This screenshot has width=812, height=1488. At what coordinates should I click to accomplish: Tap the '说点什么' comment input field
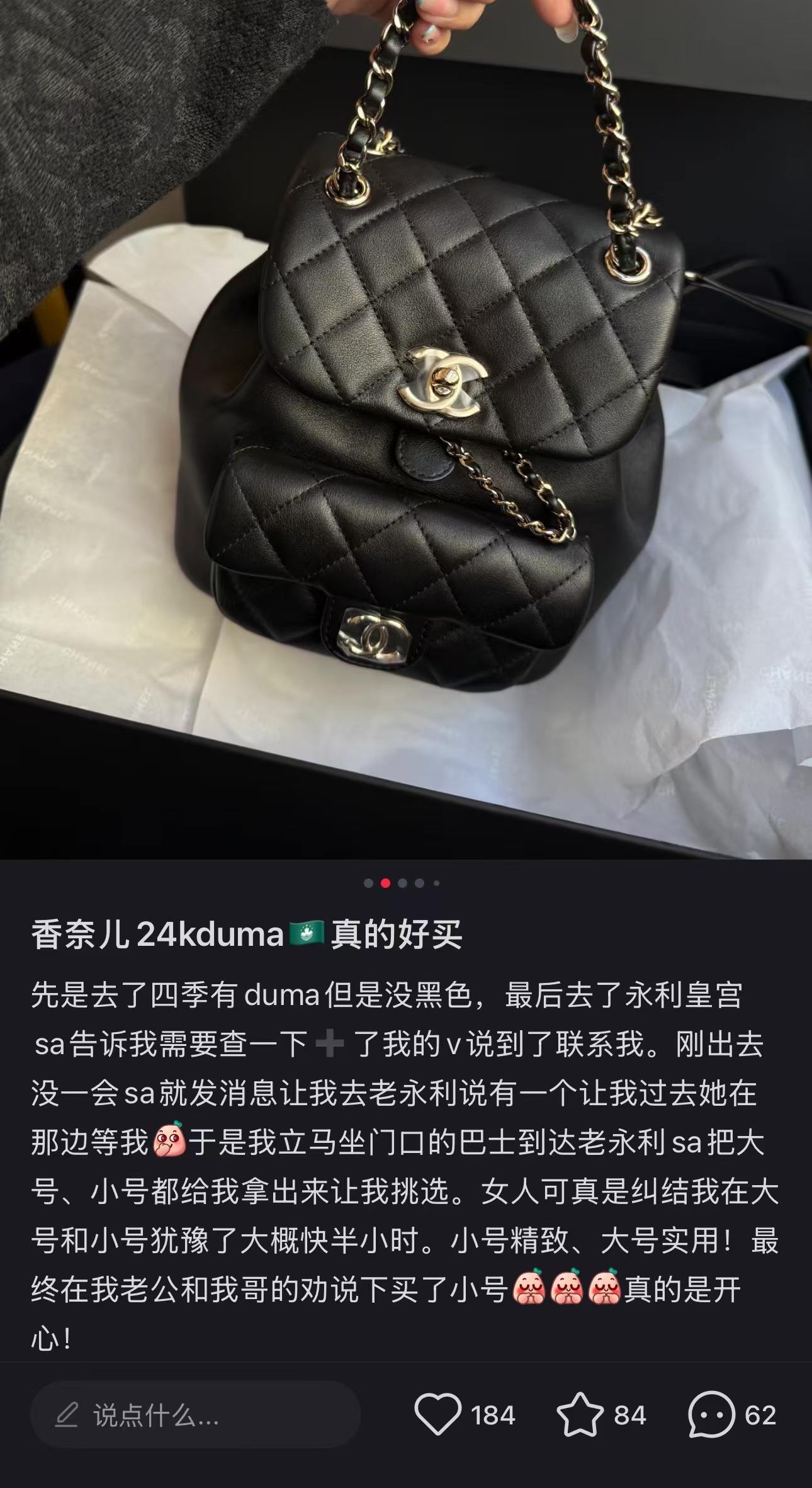[195, 1417]
